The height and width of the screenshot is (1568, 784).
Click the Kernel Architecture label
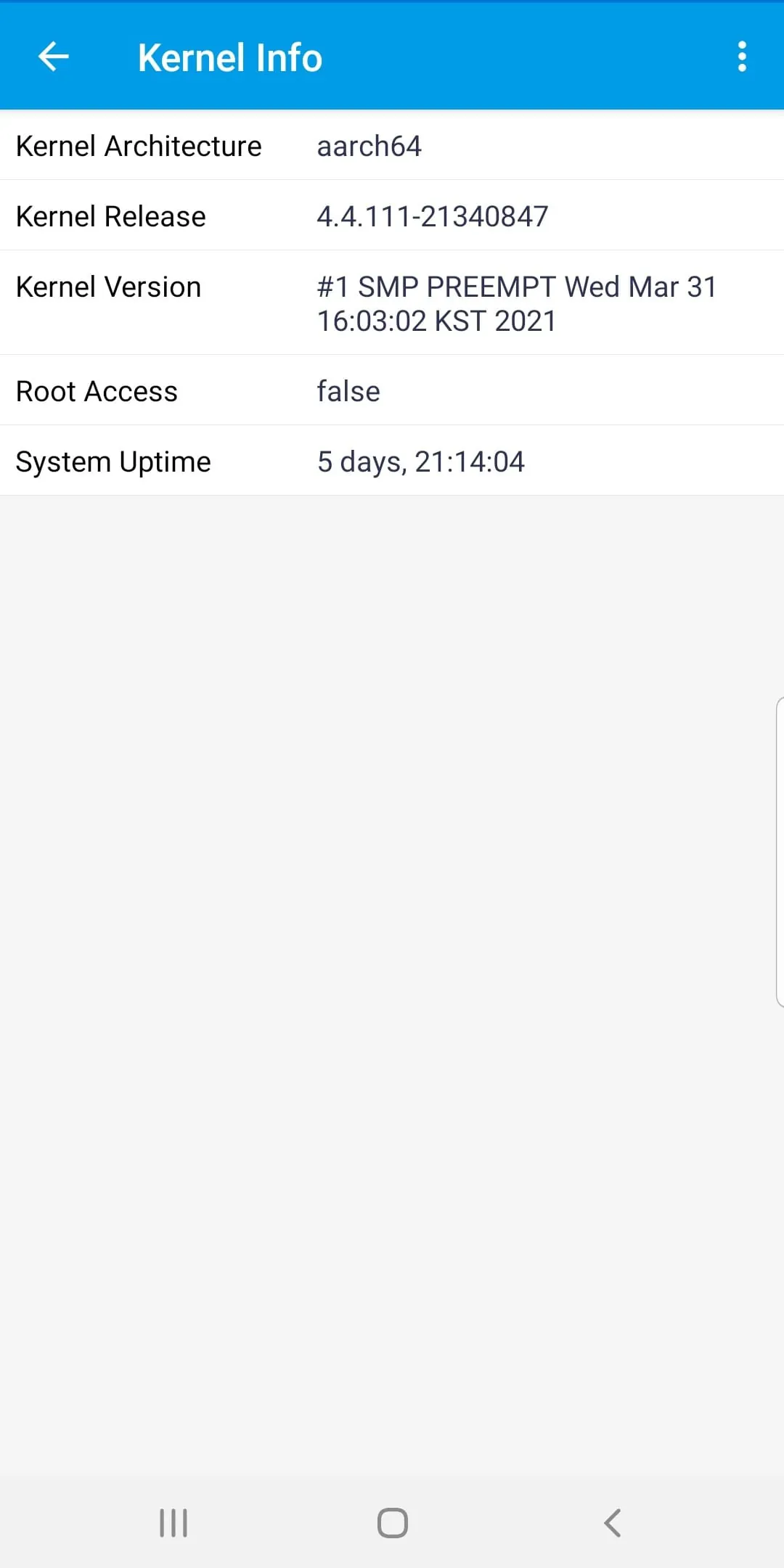pyautogui.click(x=138, y=146)
